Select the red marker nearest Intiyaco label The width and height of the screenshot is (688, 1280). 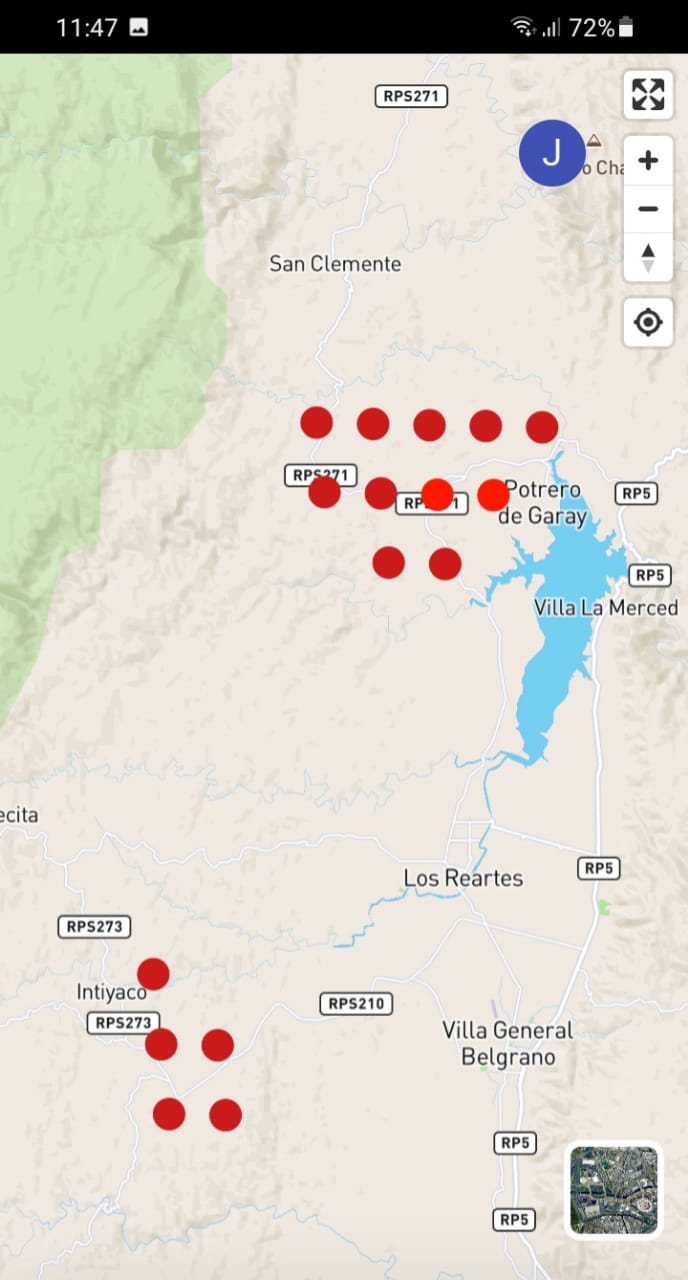pyautogui.click(x=153, y=974)
